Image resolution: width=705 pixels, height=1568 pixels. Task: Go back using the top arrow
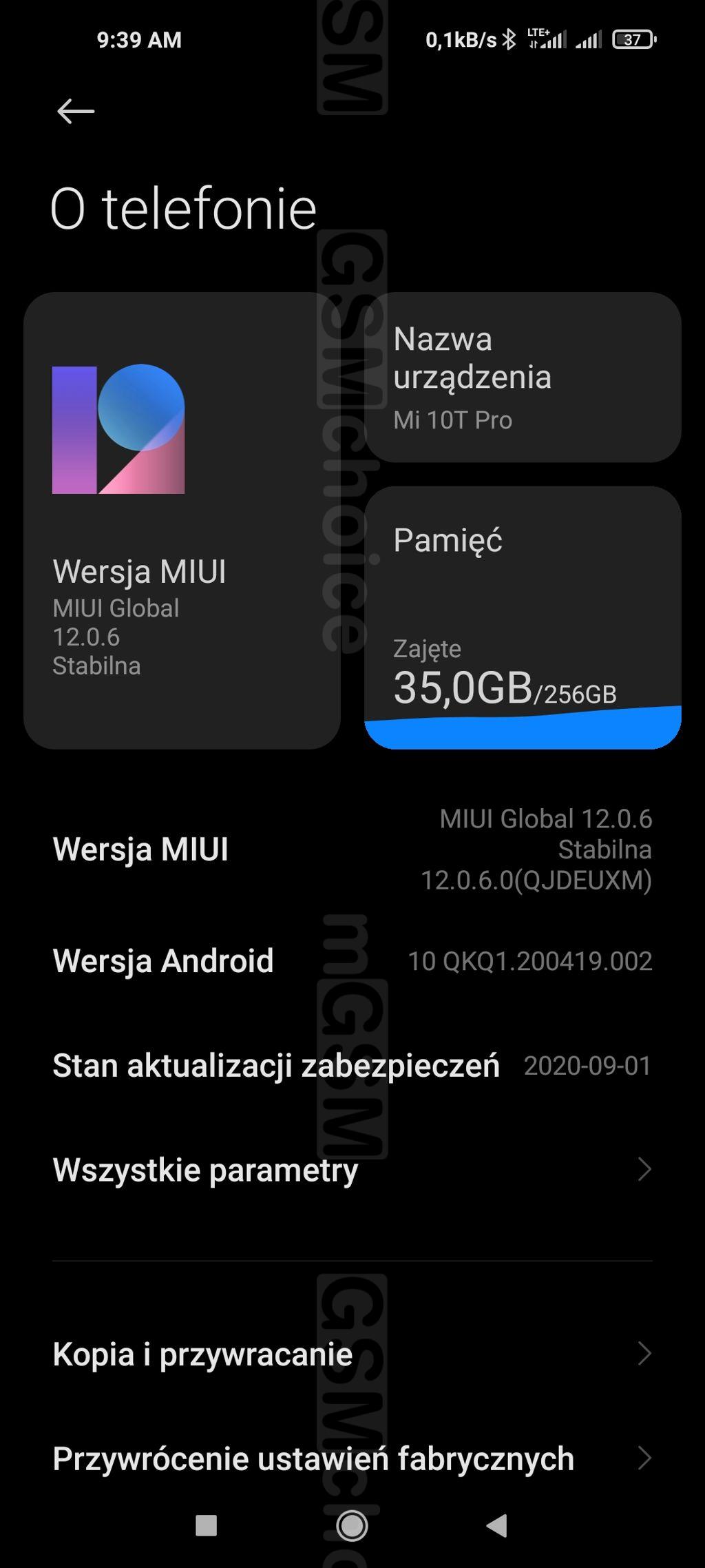[x=76, y=111]
